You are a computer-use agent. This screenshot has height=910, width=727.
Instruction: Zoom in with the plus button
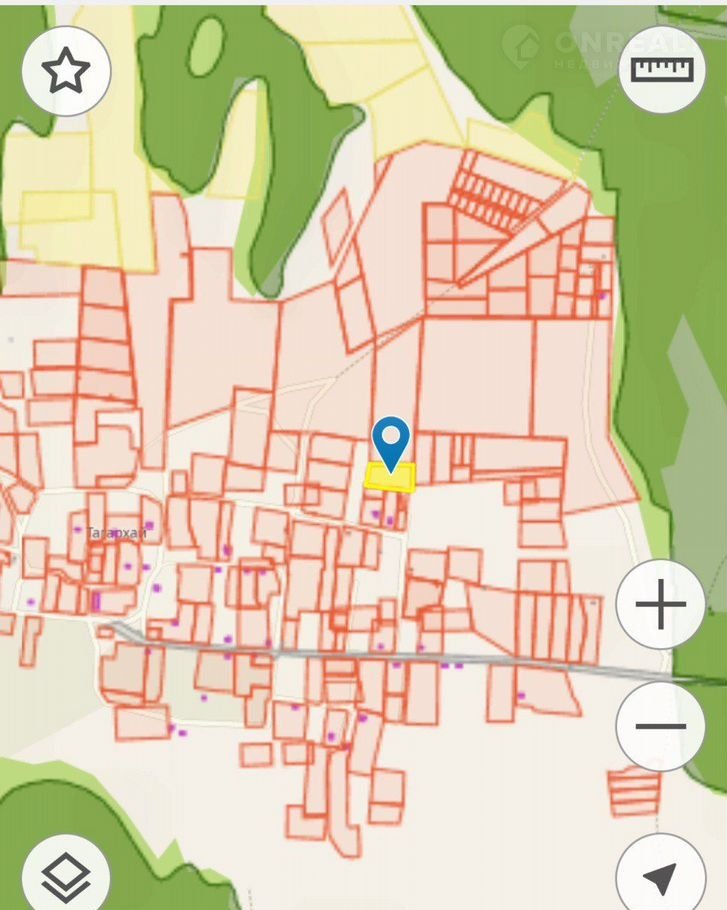click(x=660, y=605)
